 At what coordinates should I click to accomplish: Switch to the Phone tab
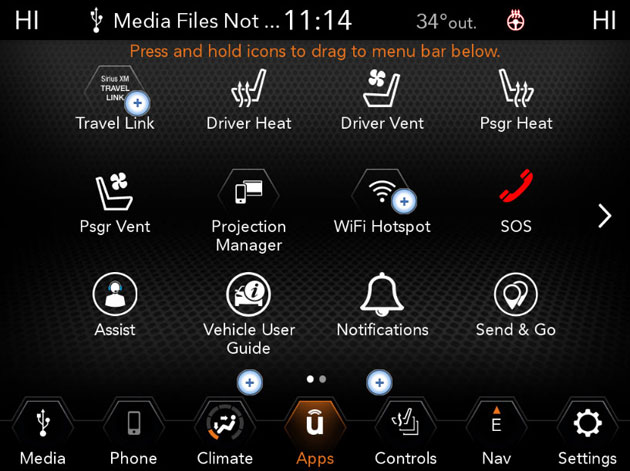tap(133, 433)
